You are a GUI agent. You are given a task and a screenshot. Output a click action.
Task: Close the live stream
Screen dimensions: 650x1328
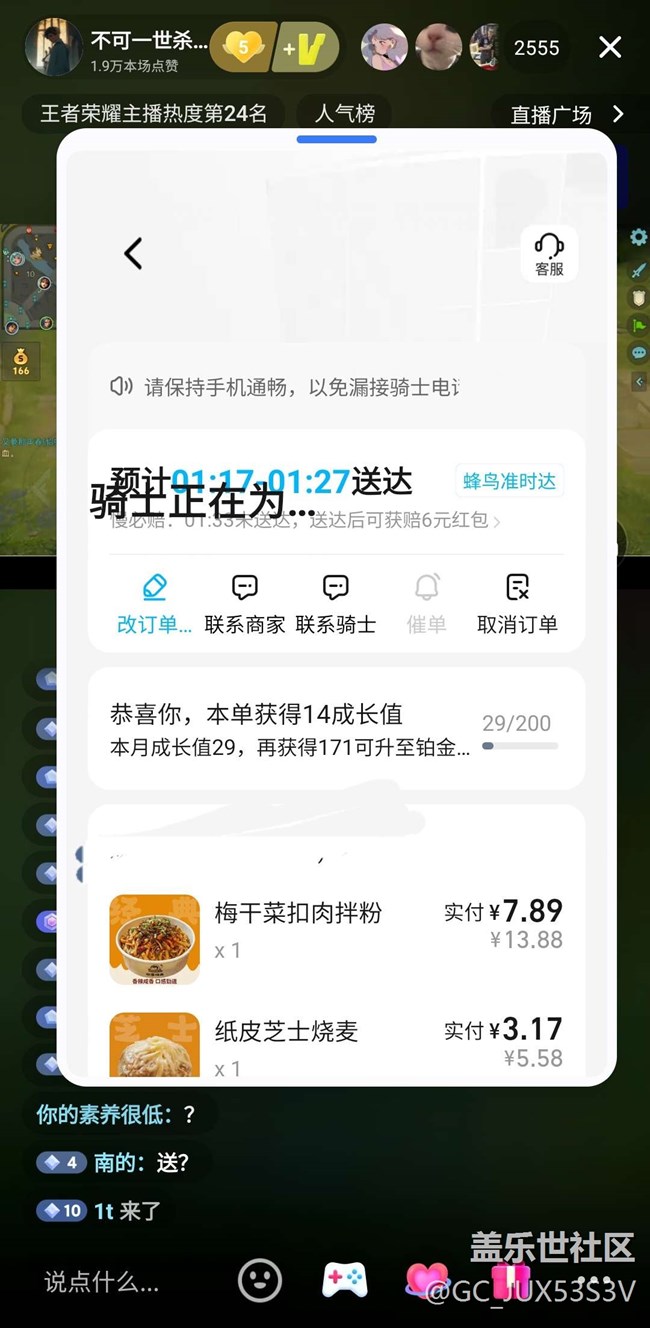(609, 47)
